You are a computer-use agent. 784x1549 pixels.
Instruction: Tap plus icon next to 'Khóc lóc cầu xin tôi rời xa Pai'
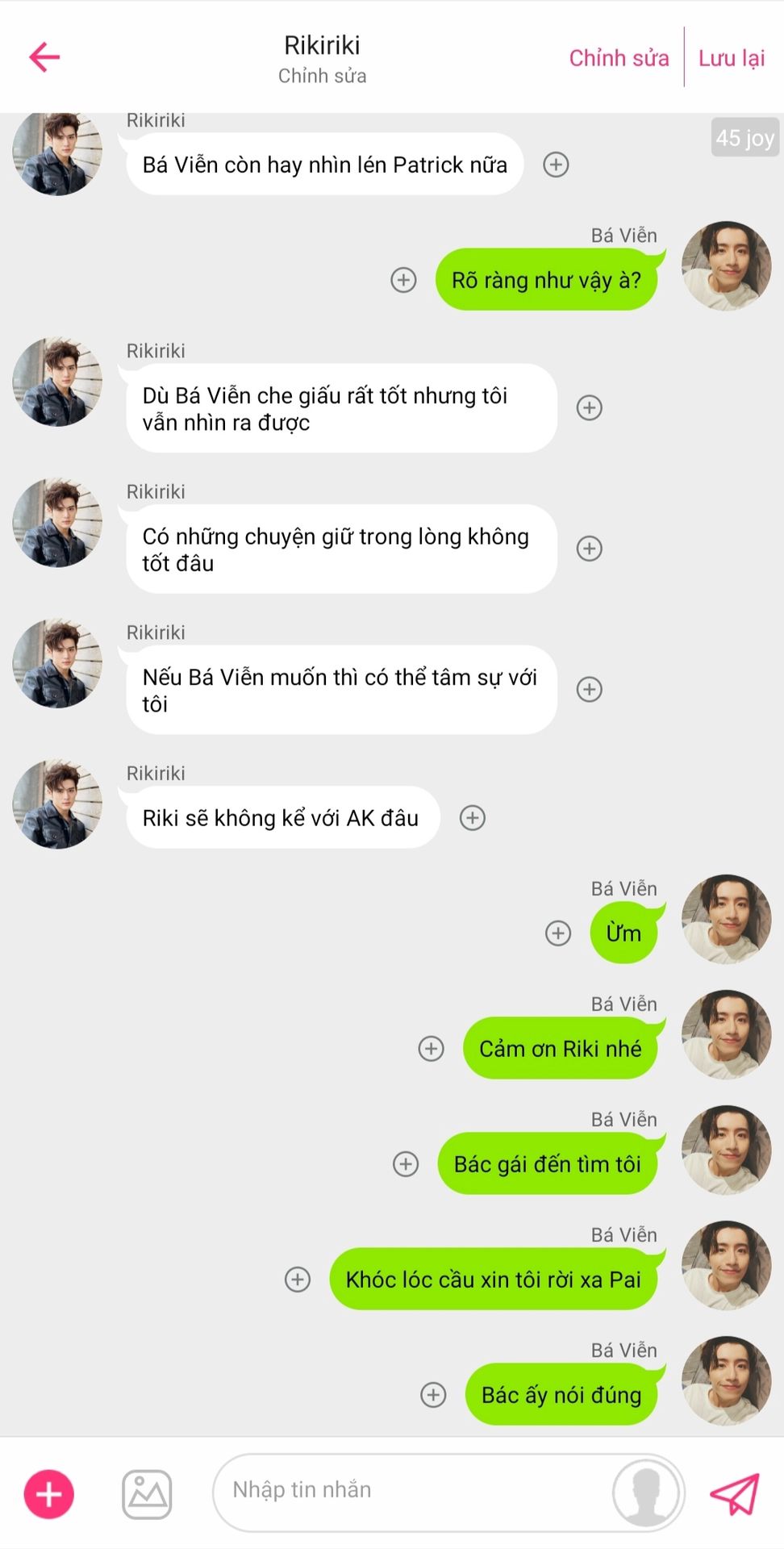(298, 1280)
